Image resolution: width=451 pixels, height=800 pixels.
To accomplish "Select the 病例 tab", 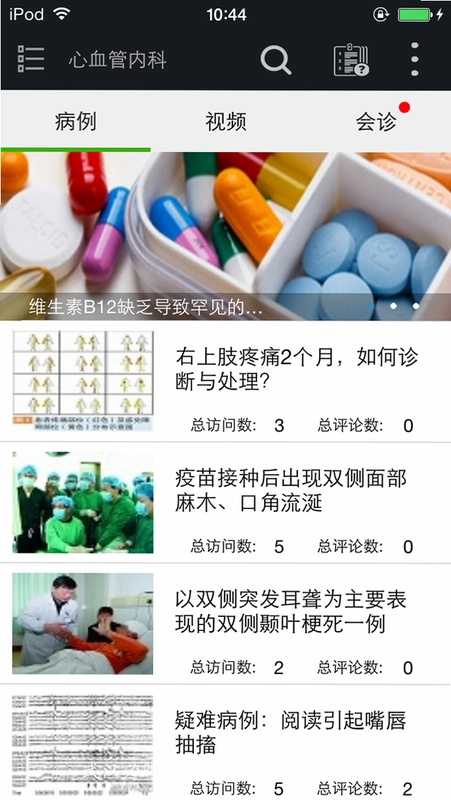I will click(76, 122).
